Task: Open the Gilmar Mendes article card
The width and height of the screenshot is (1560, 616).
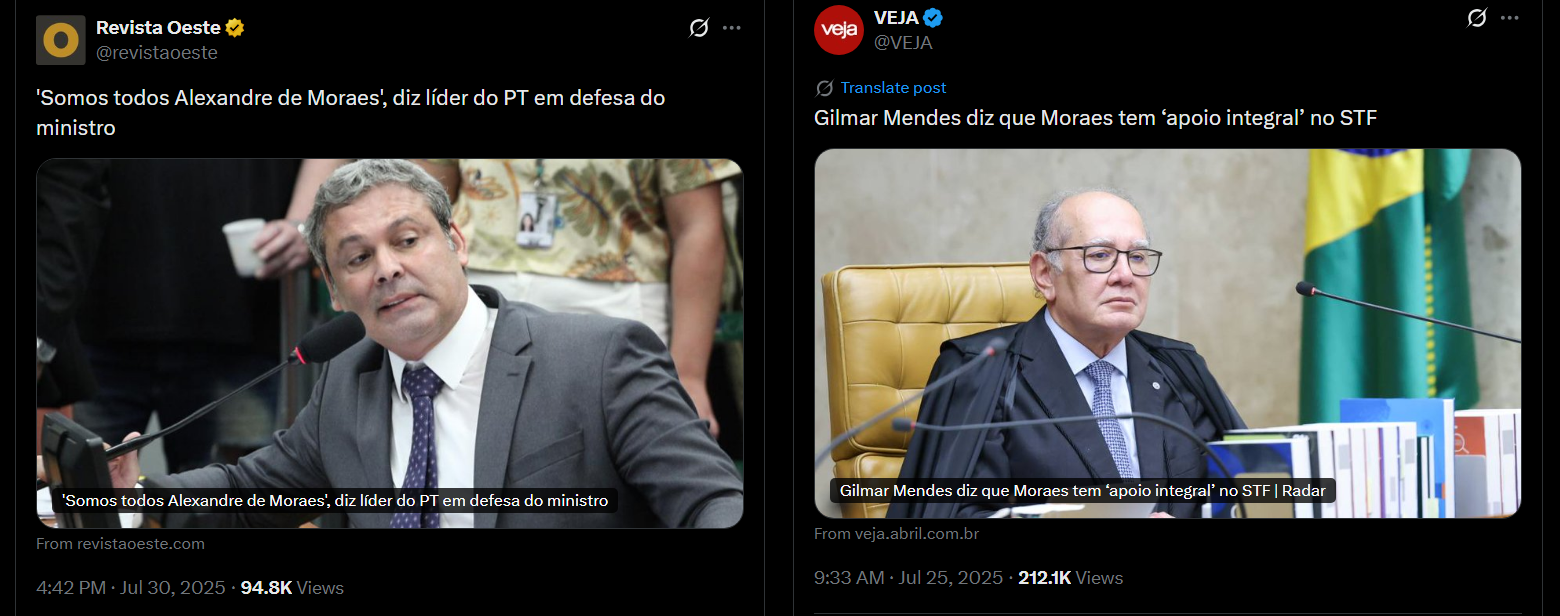Action: point(1167,333)
